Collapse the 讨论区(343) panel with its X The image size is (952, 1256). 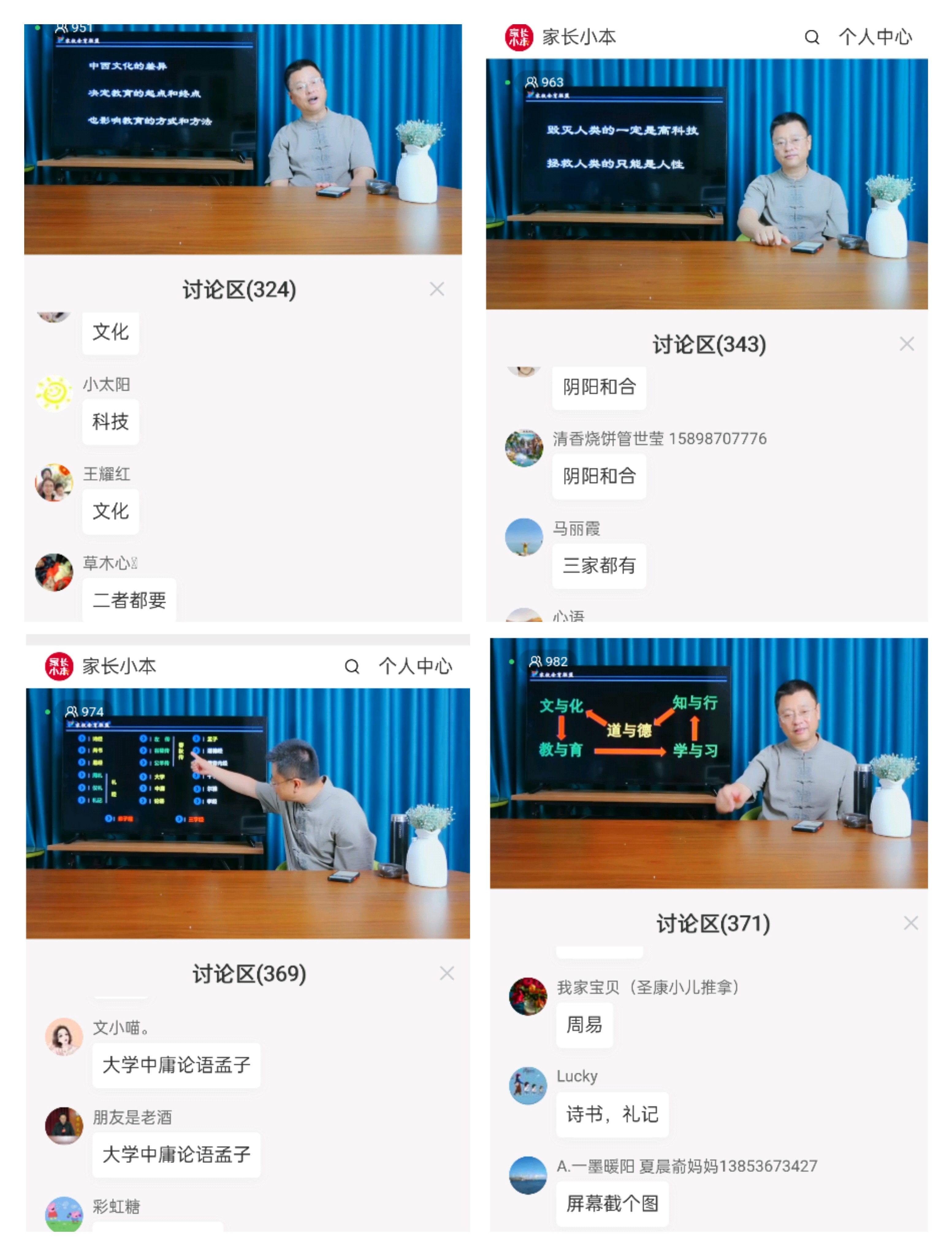pos(907,343)
